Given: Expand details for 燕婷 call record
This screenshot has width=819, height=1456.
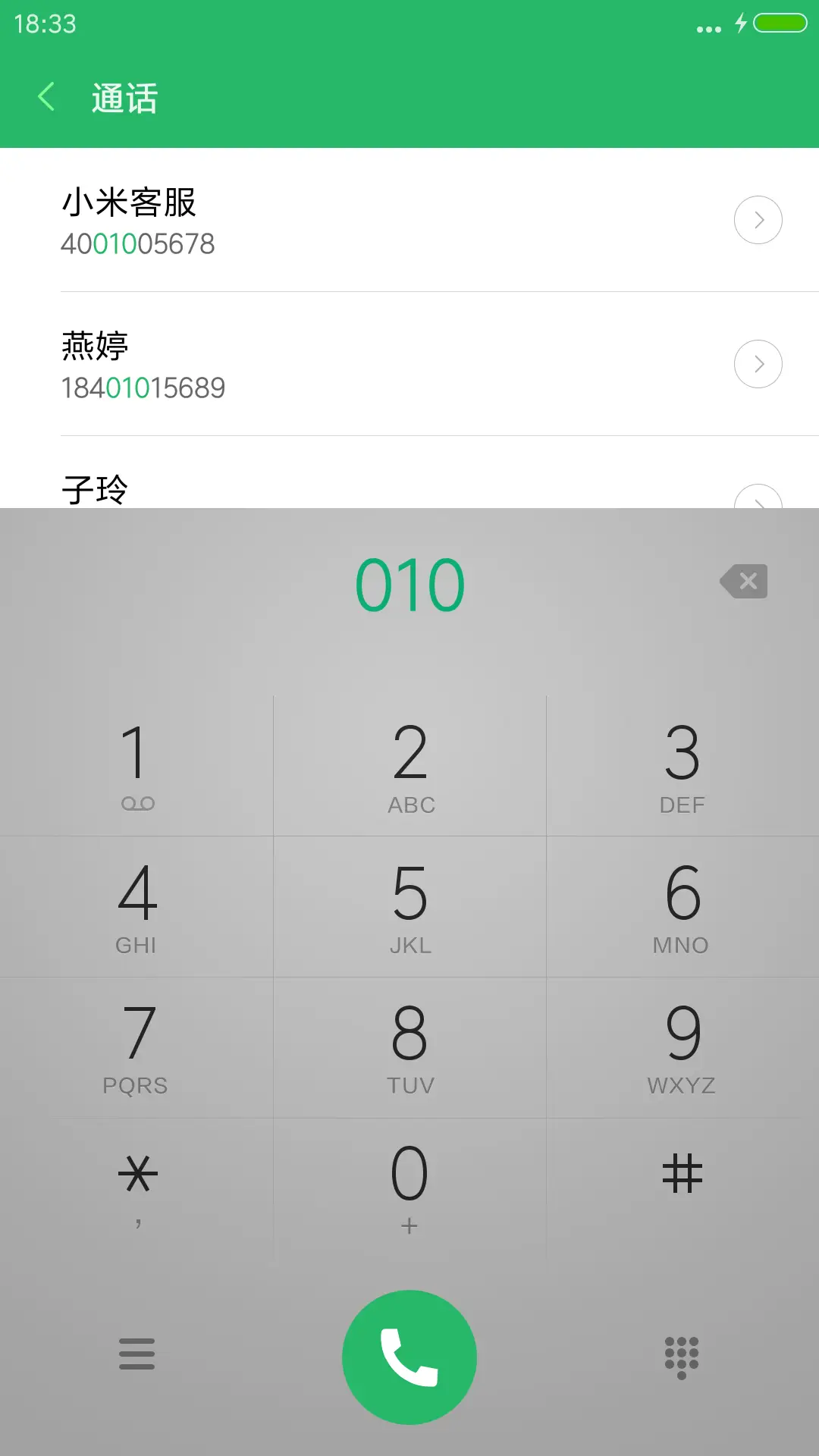Looking at the screenshot, I should point(758,363).
